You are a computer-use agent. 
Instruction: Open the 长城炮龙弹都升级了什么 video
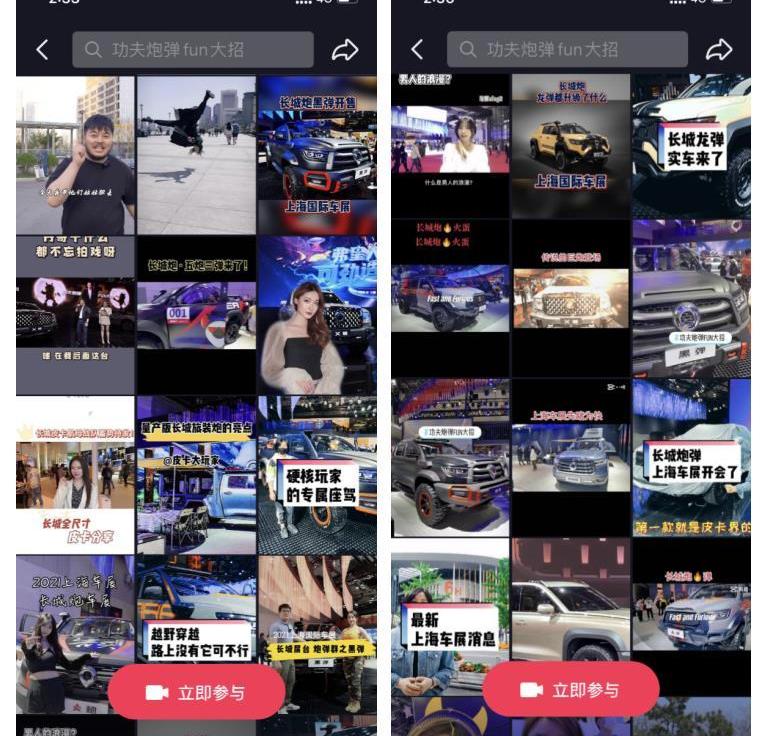click(570, 145)
